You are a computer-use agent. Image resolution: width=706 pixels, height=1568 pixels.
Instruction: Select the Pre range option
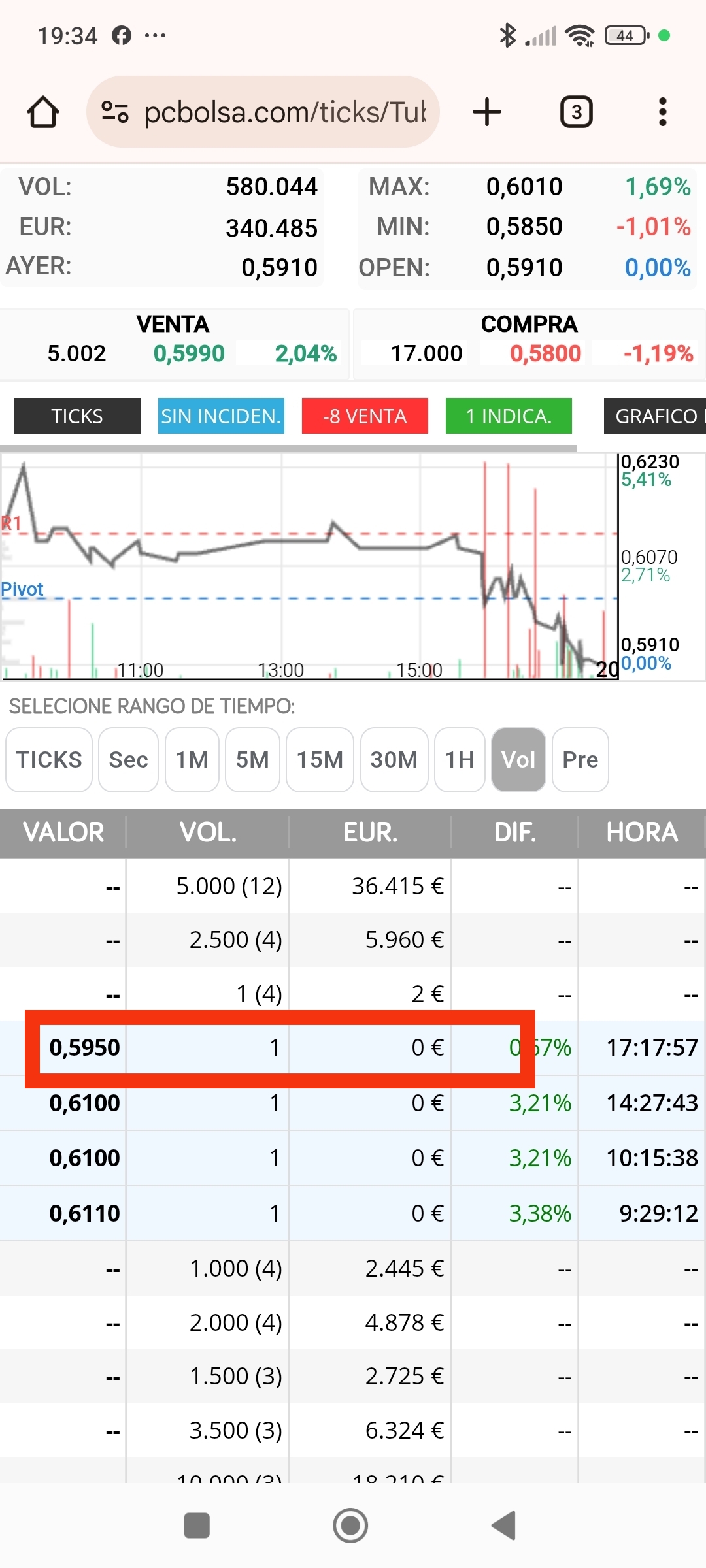point(580,760)
